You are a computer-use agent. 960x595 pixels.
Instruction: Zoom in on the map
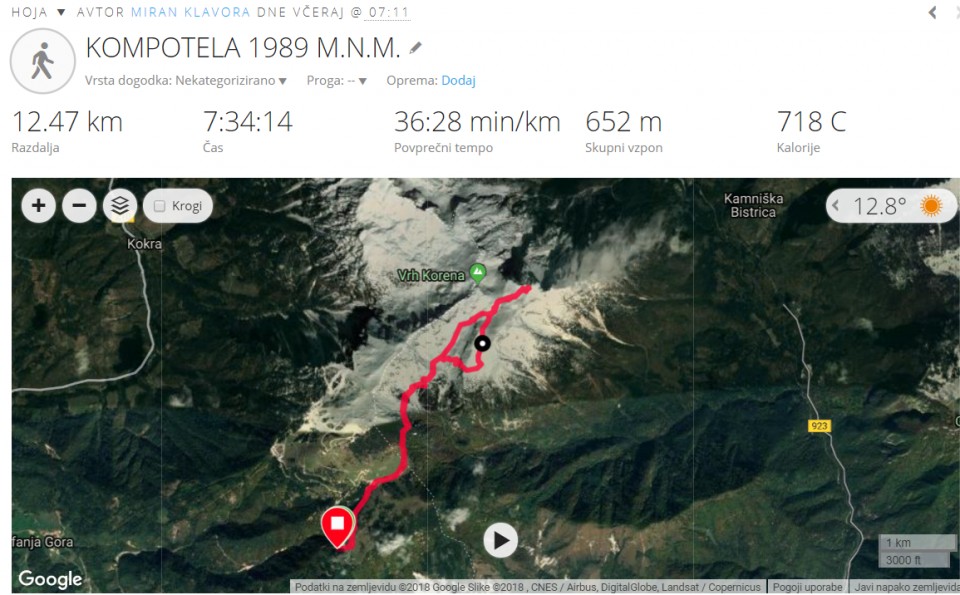38,206
